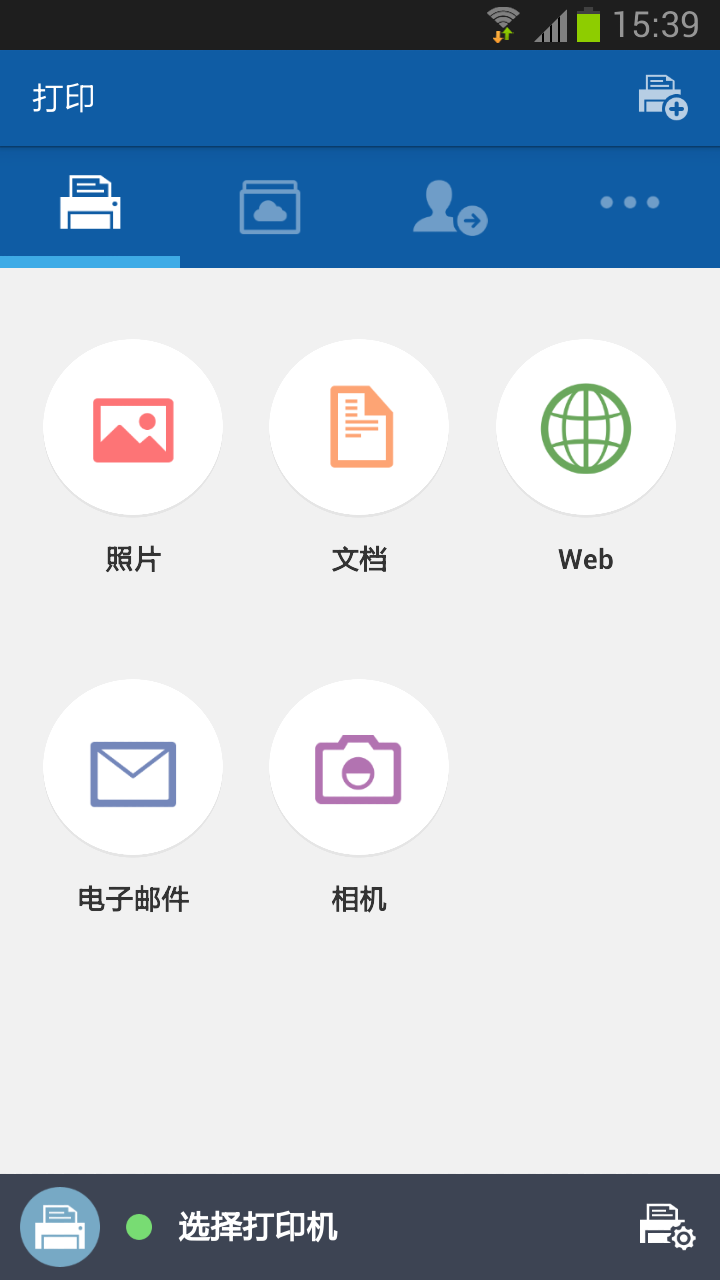Switch to the cloud storage tab
Image resolution: width=720 pixels, height=1280 pixels.
pos(270,207)
